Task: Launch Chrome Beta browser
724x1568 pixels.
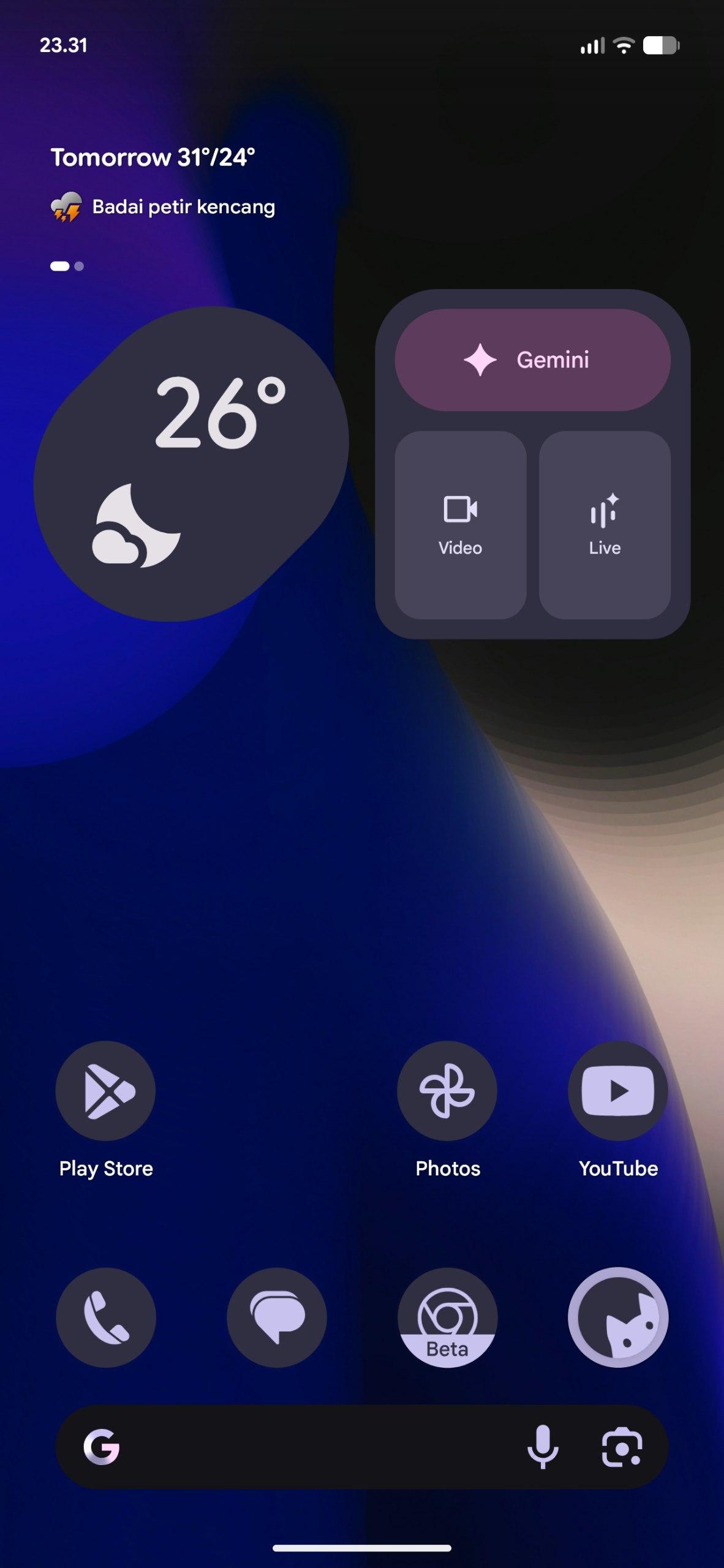Action: click(447, 1317)
